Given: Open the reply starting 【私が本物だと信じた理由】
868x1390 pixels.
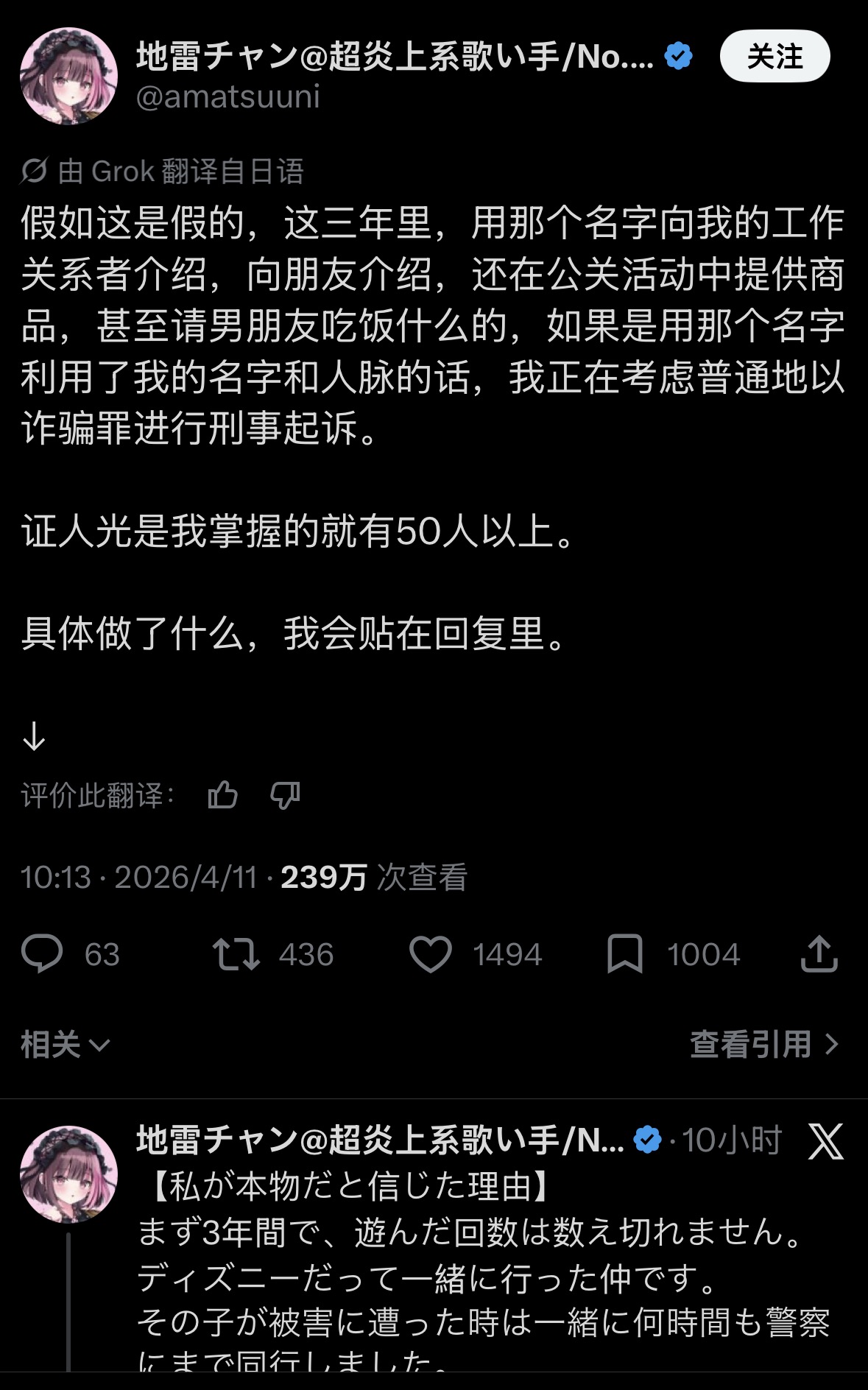Looking at the screenshot, I should click(482, 1255).
